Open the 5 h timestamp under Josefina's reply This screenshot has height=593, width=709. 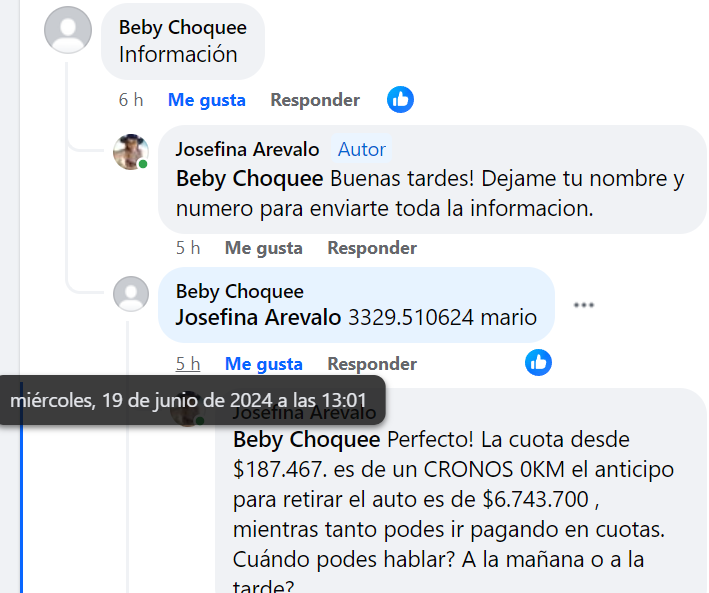point(188,248)
